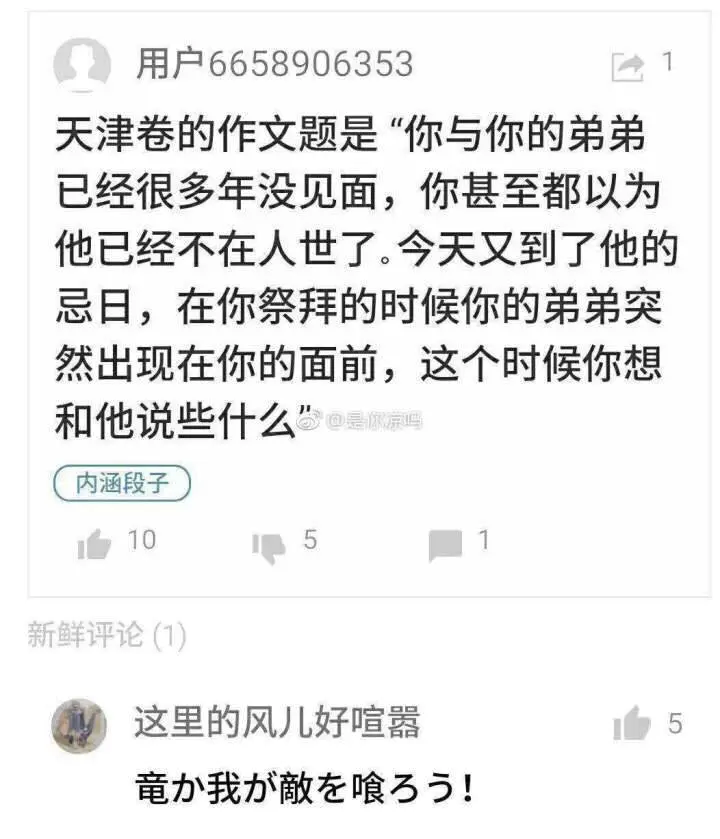Dislike the 天津卷 essay post
Image resolution: width=720 pixels, height=839 pixels.
[269, 544]
